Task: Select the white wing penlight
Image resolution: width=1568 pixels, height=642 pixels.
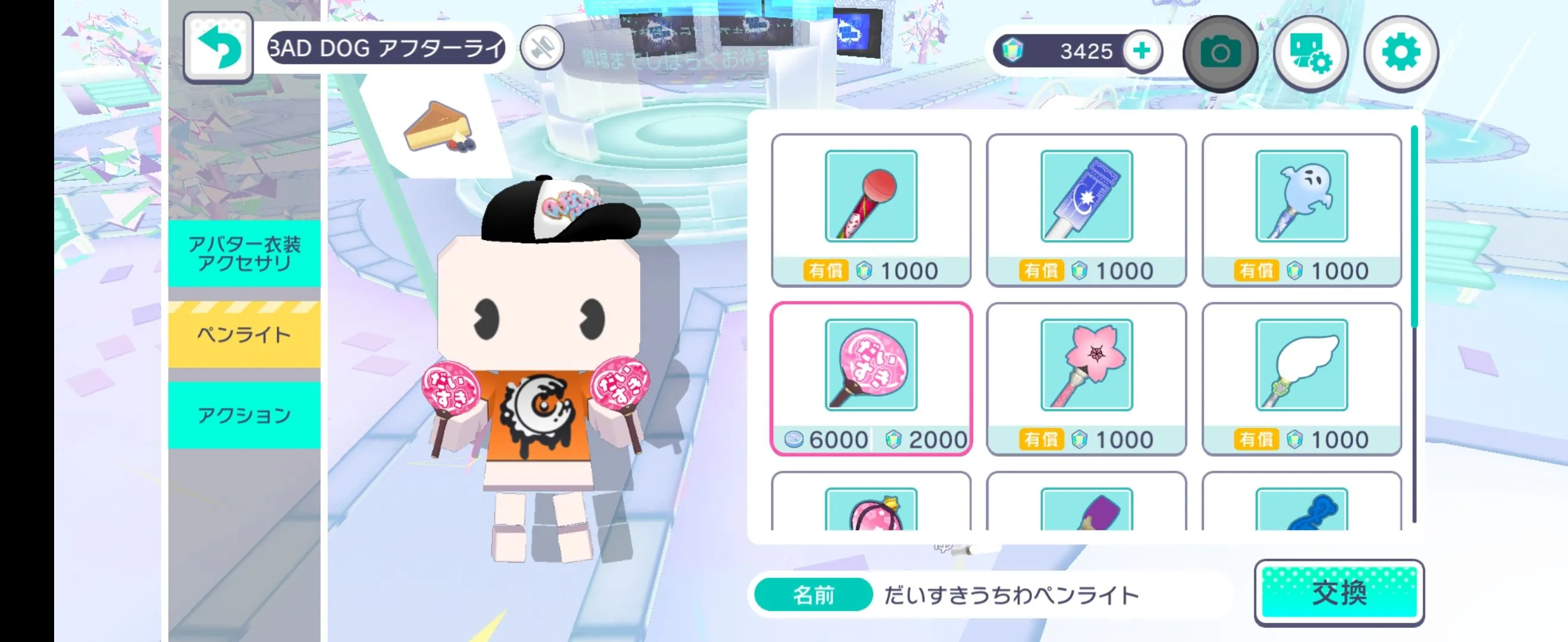Action: 1302,378
